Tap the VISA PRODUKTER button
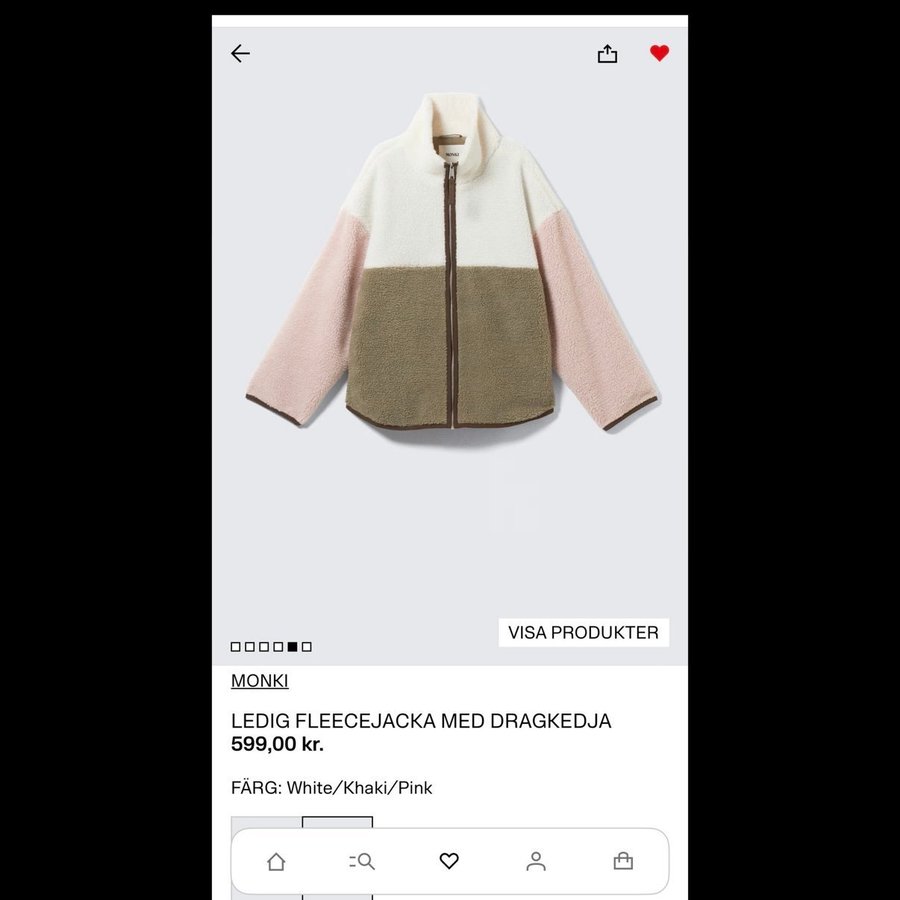The height and width of the screenshot is (900, 900). pyautogui.click(x=583, y=633)
